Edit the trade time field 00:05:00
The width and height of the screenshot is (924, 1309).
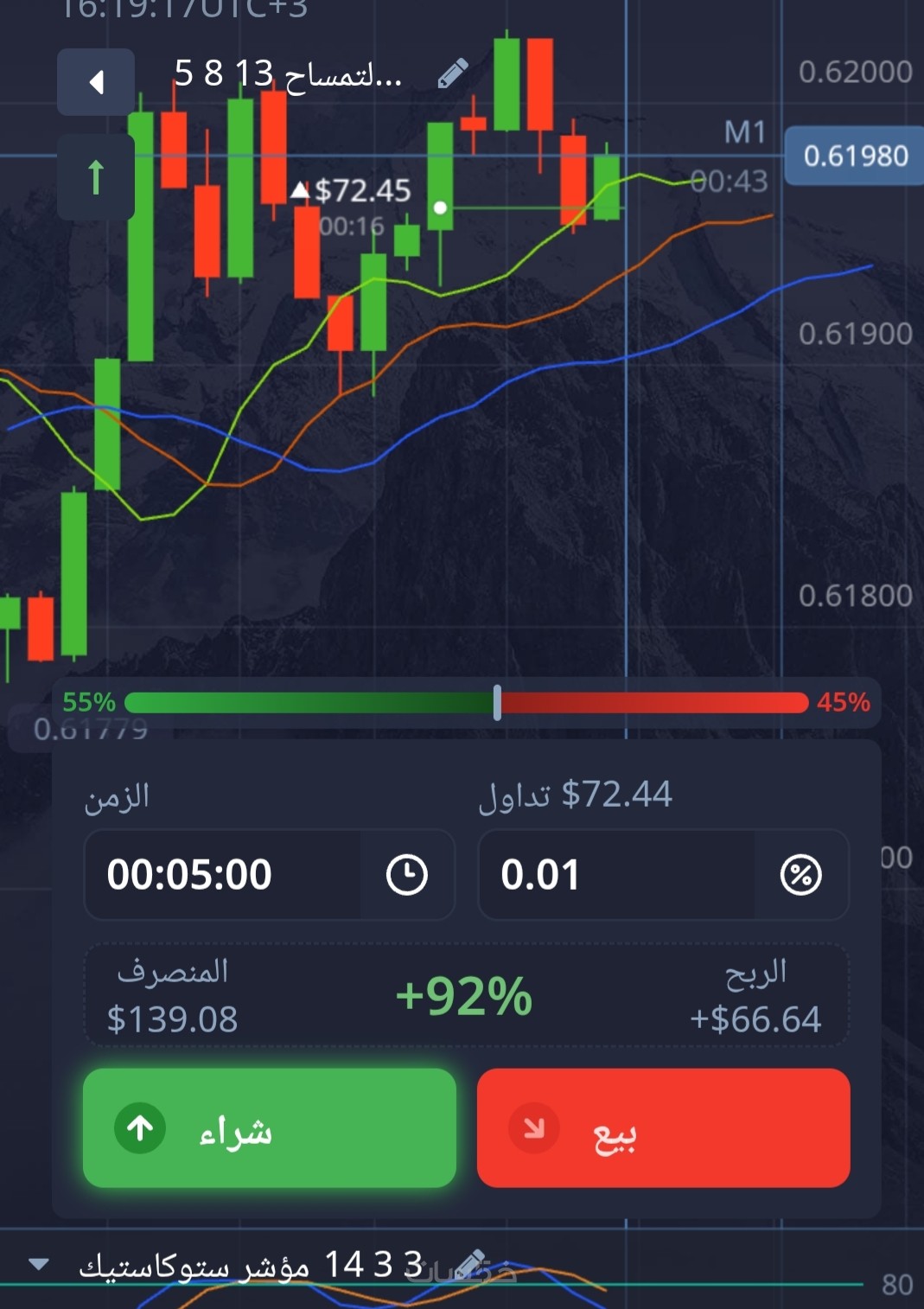223,875
